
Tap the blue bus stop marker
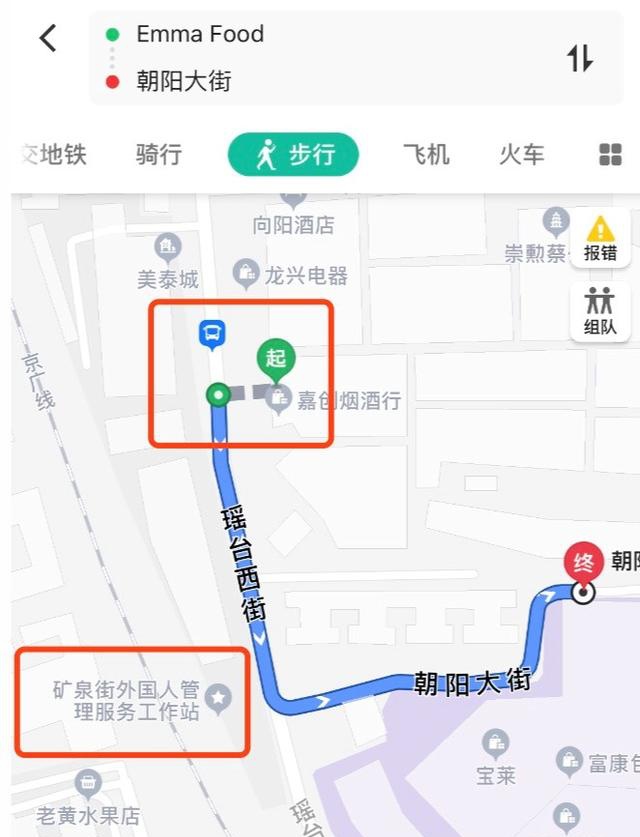coord(211,334)
